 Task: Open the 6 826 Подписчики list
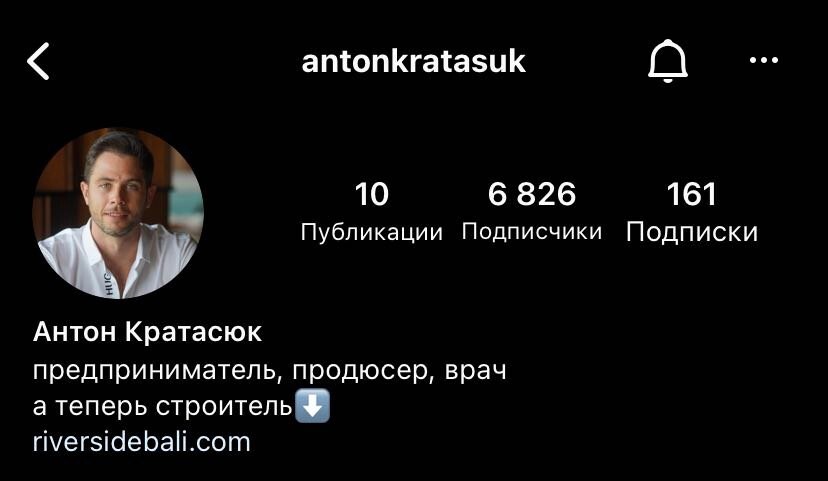pos(532,211)
